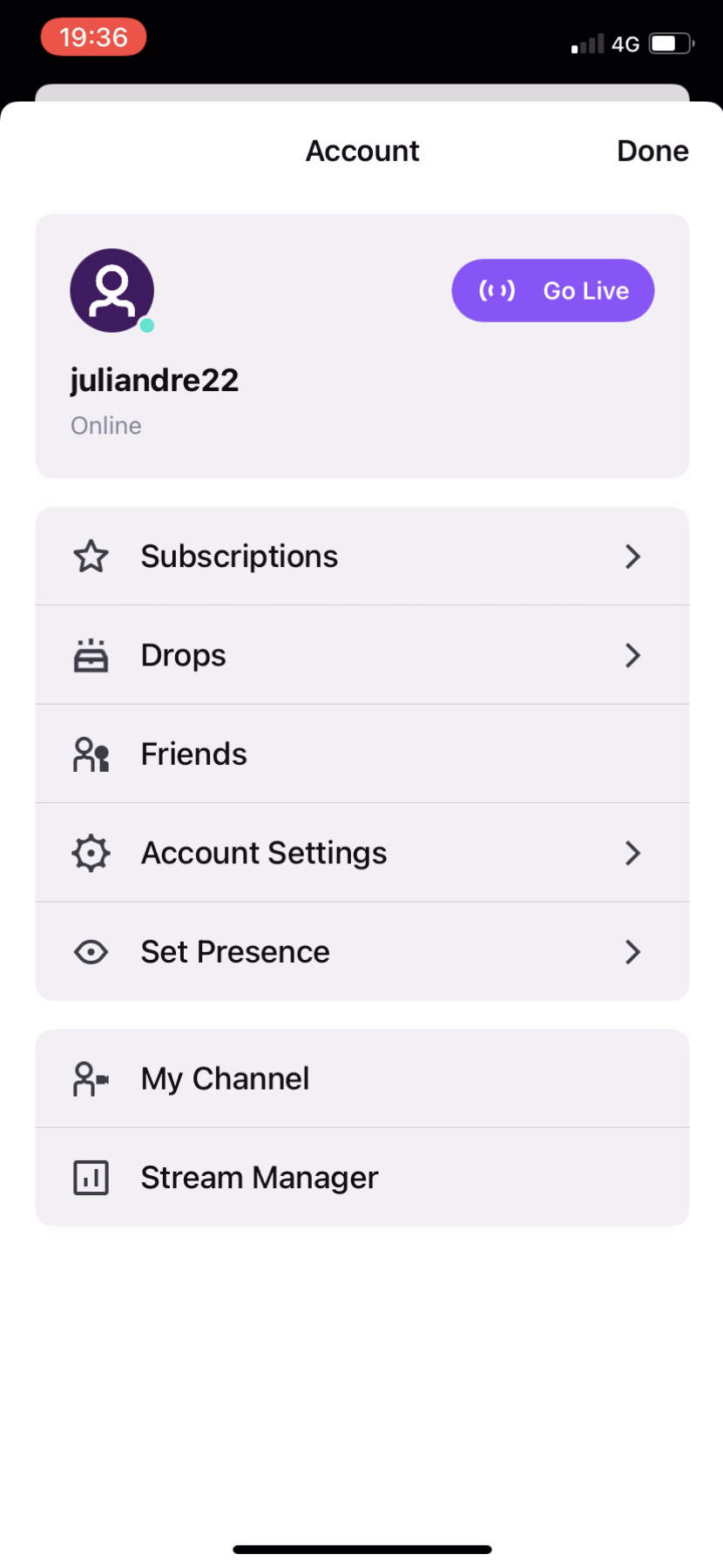
Task: Open Stream Manager
Action: (x=259, y=1177)
